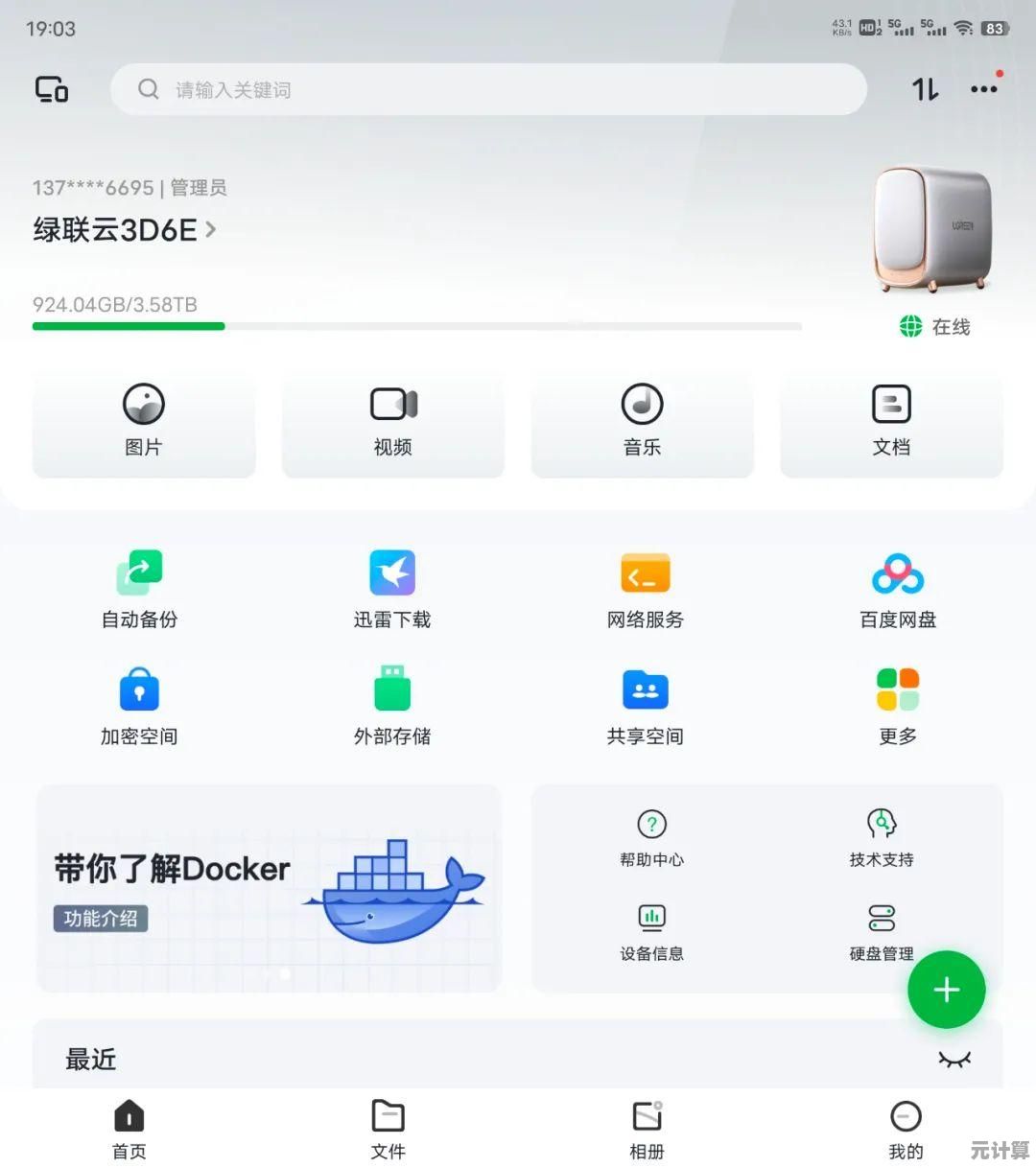Open the transfer tasks arrows icon
The height and width of the screenshot is (1168, 1036).
[925, 89]
